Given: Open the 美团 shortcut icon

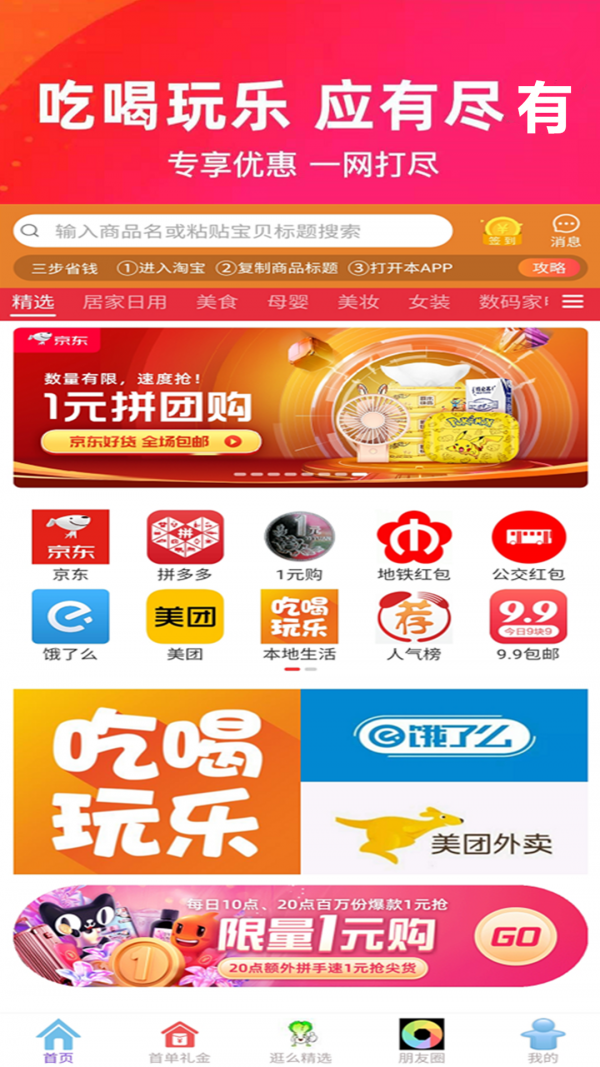Looking at the screenshot, I should [185, 625].
